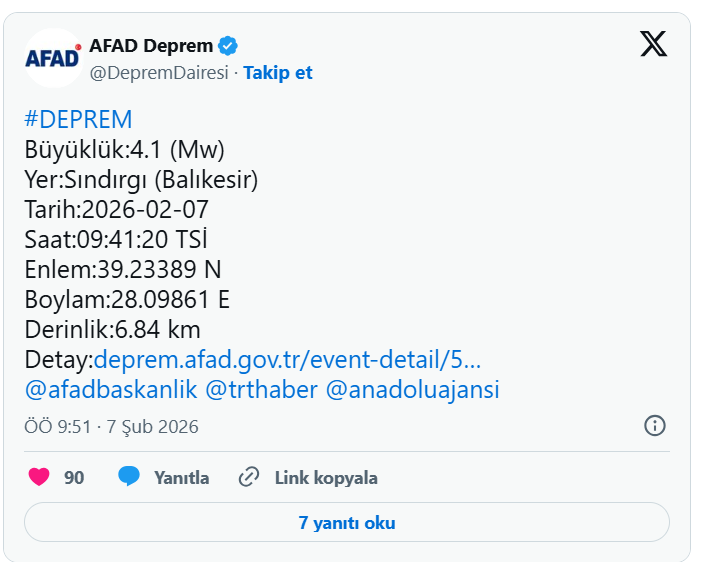Open the @afadbaskanlik mention
Image resolution: width=728 pixels, height=583 pixels.
[111, 390]
